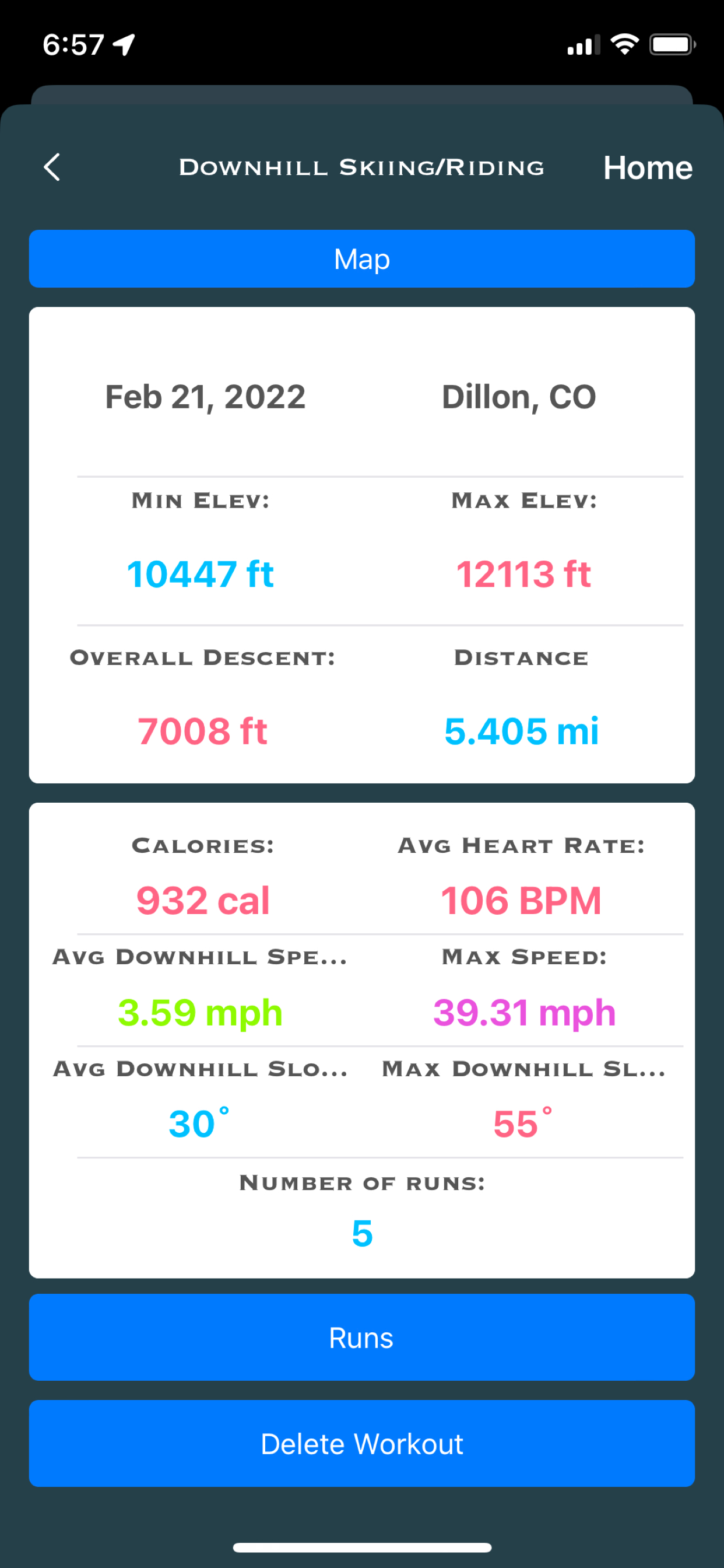Go back using the top-left arrow
Screen dimensions: 724x1568
[x=52, y=167]
